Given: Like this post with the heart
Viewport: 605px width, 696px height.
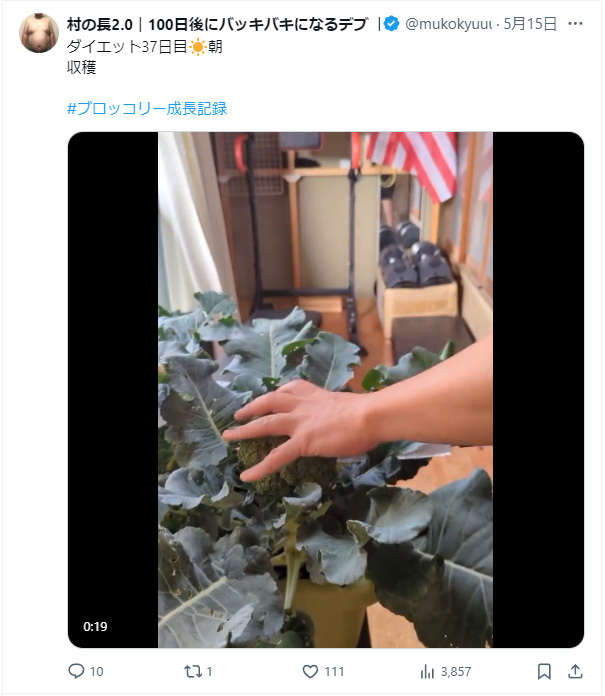Looking at the screenshot, I should [311, 671].
